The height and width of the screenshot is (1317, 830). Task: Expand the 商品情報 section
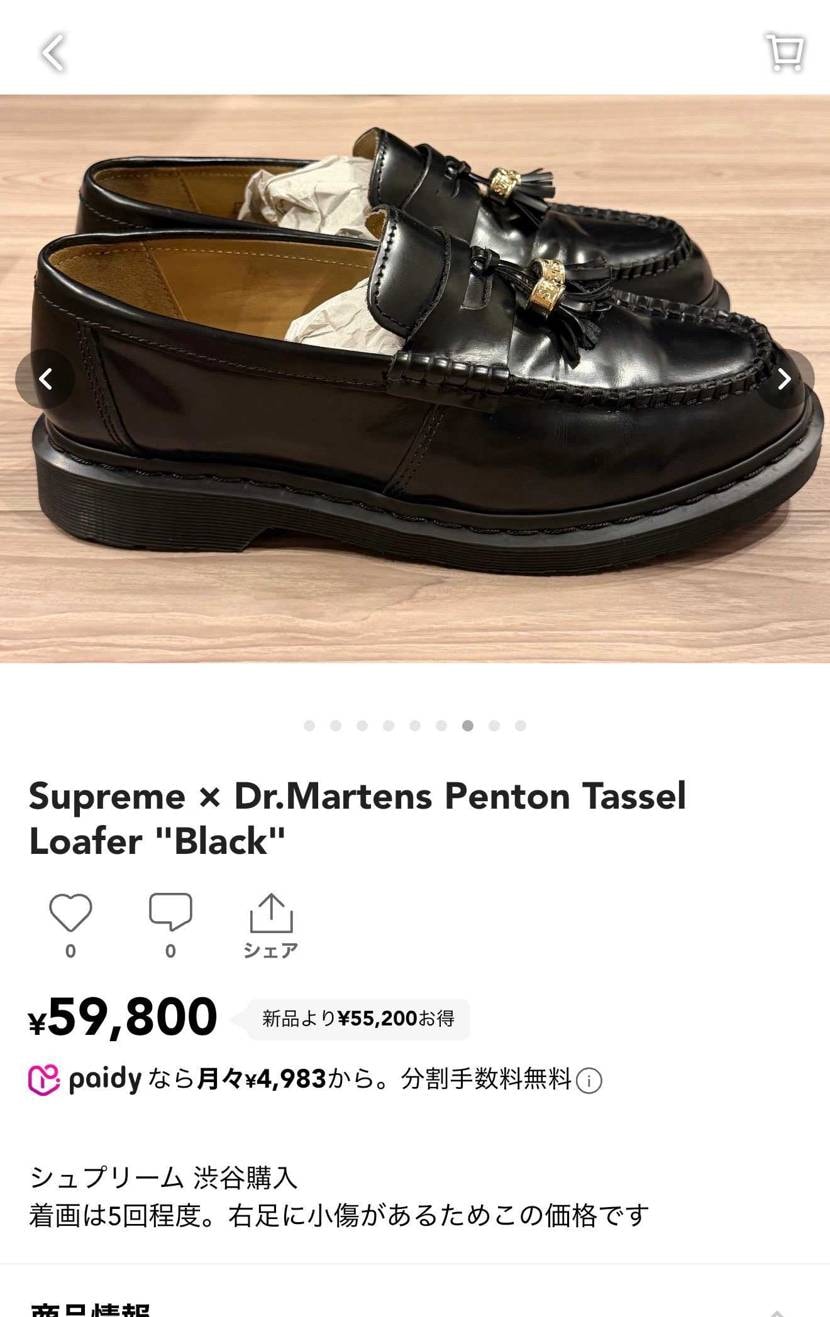(x=88, y=1310)
